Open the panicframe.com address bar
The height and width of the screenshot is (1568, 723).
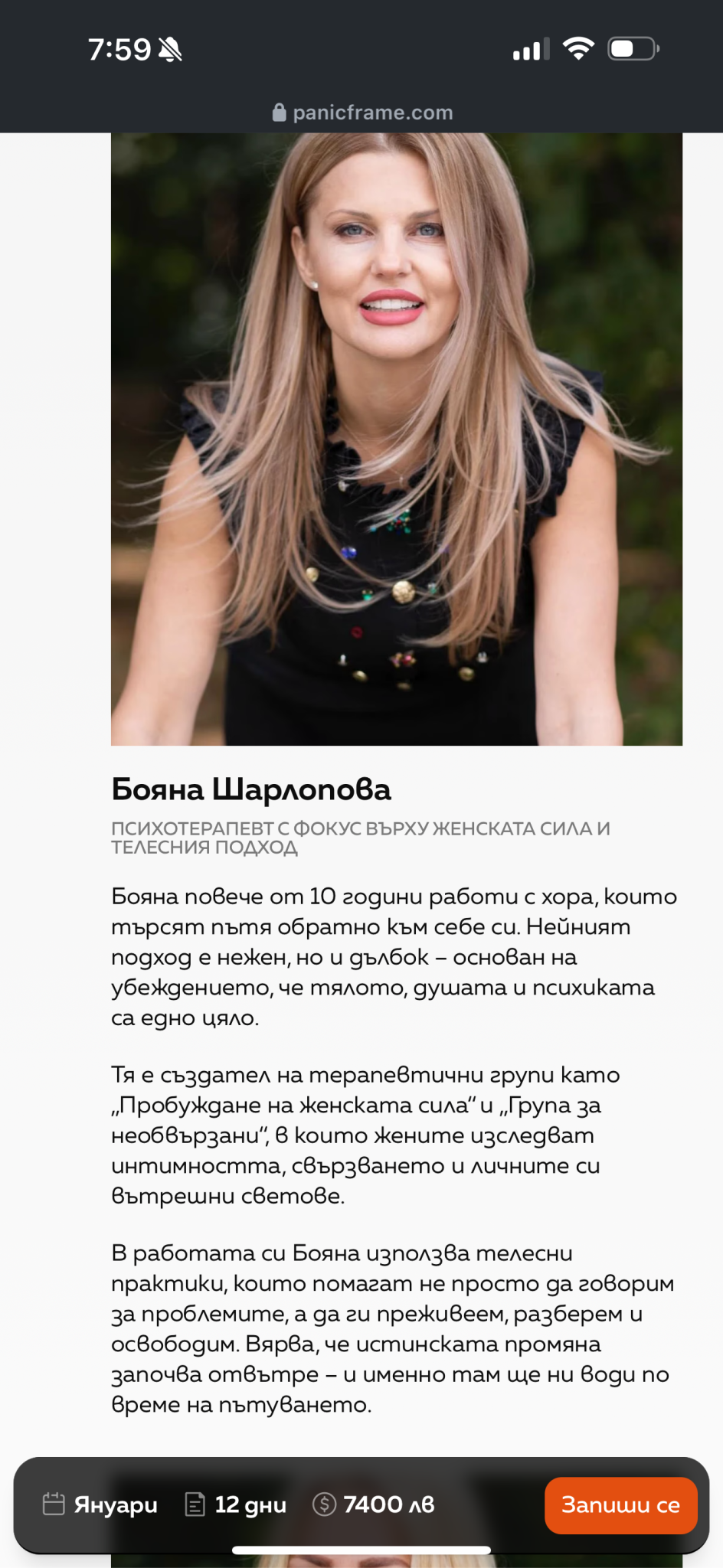pyautogui.click(x=362, y=113)
